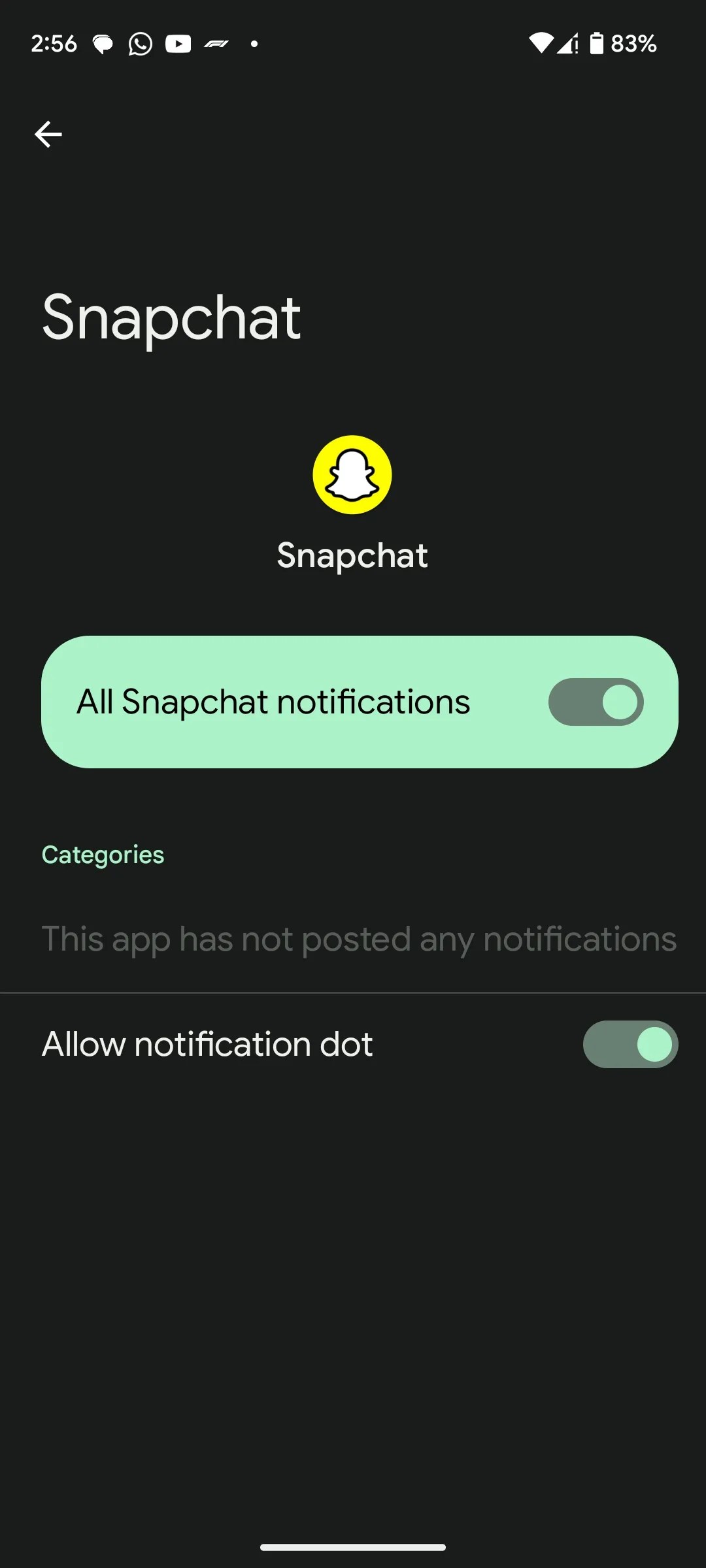Tap the text saying app has not posted notifications
The width and height of the screenshot is (706, 1568).
[358, 939]
